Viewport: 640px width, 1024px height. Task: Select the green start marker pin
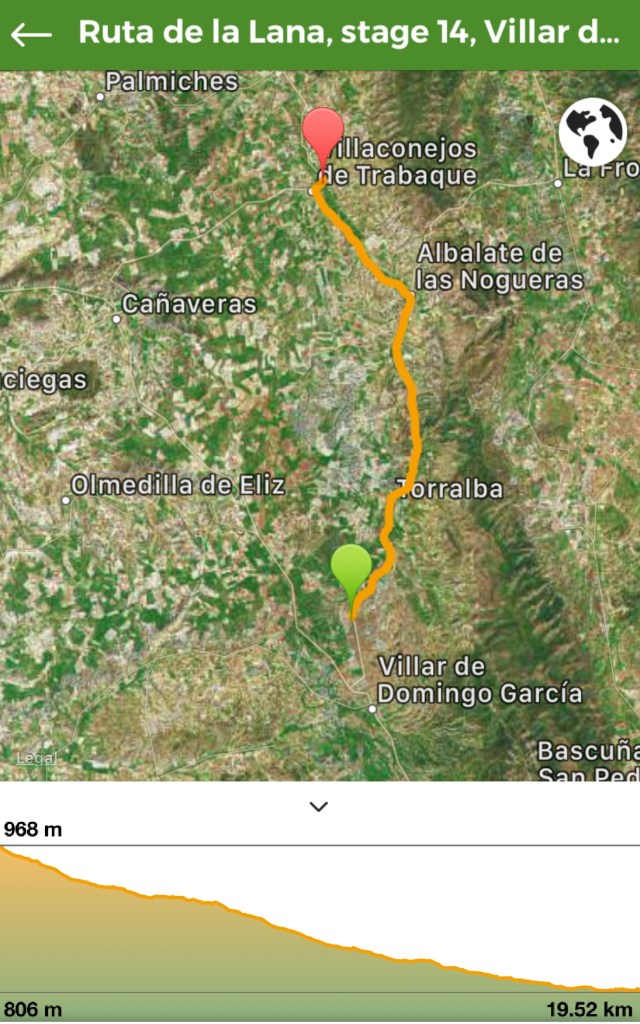(x=351, y=571)
